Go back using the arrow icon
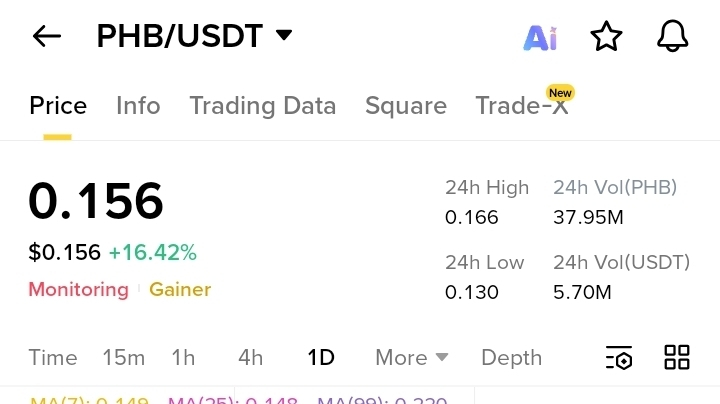The width and height of the screenshot is (720, 404). coord(47,37)
